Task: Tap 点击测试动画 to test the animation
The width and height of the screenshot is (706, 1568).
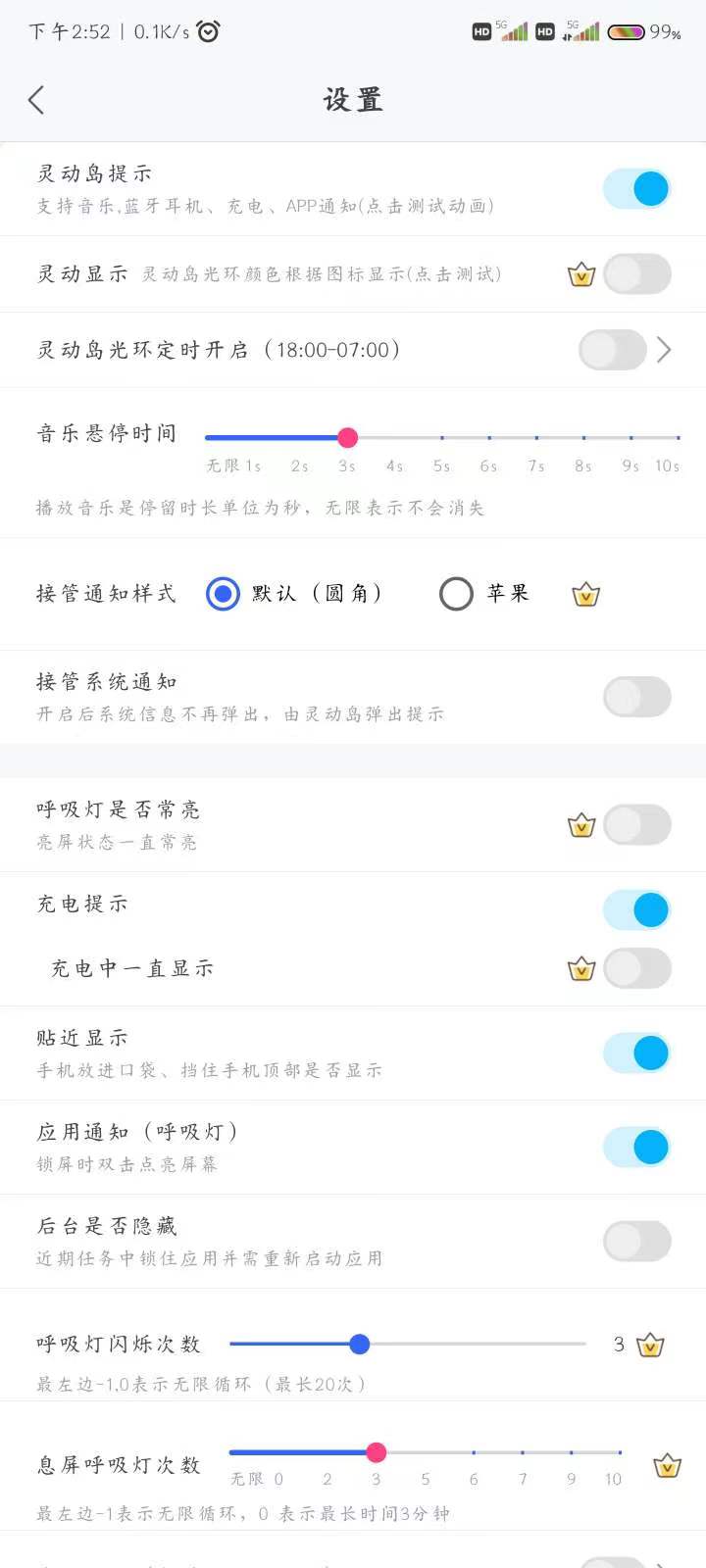Action: (429, 207)
